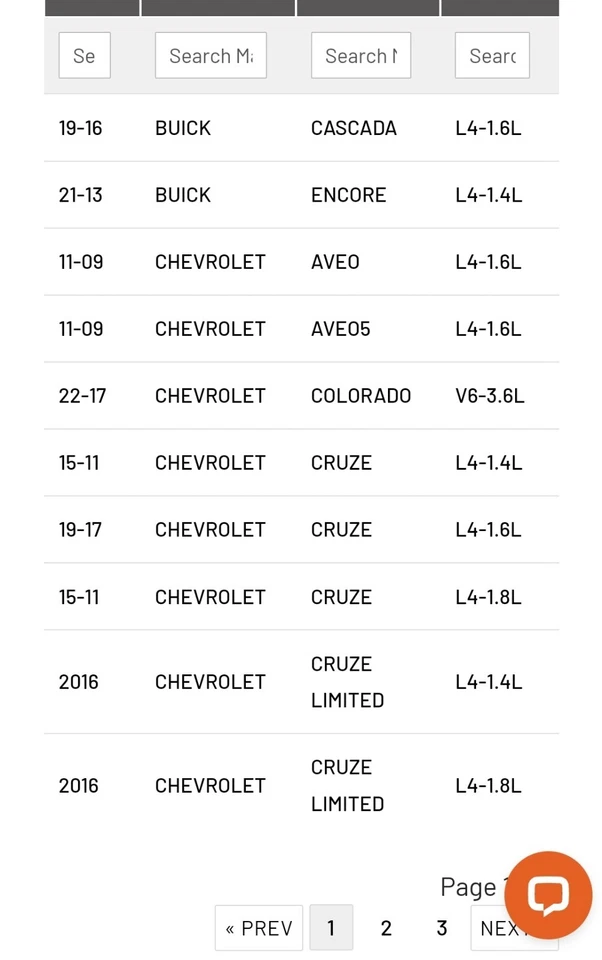Viewport: 602px width, 960px height.
Task: Focus the Search Make filter field
Action: tap(210, 56)
